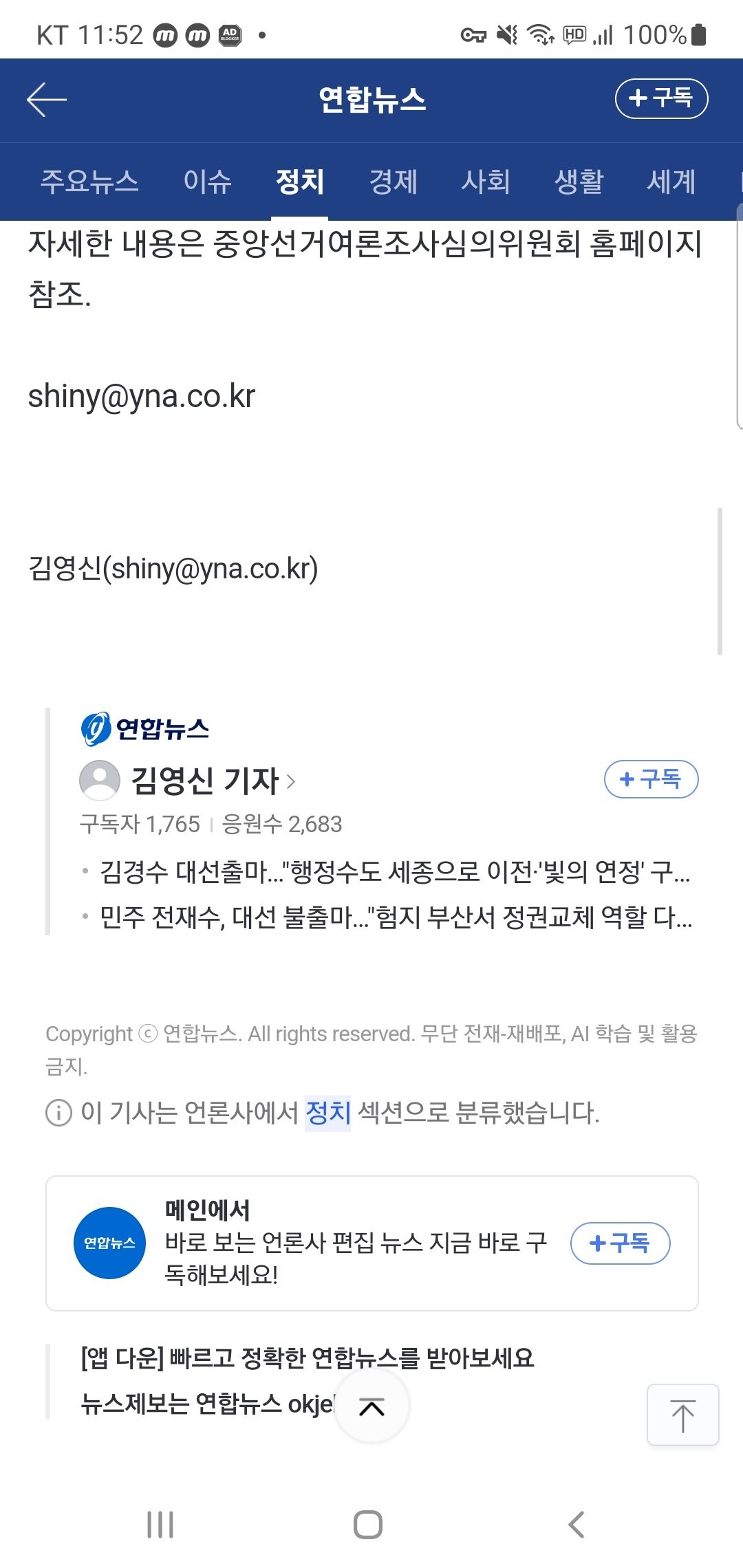
Task: Open the article about 김경수 대선출마
Action: point(394,872)
